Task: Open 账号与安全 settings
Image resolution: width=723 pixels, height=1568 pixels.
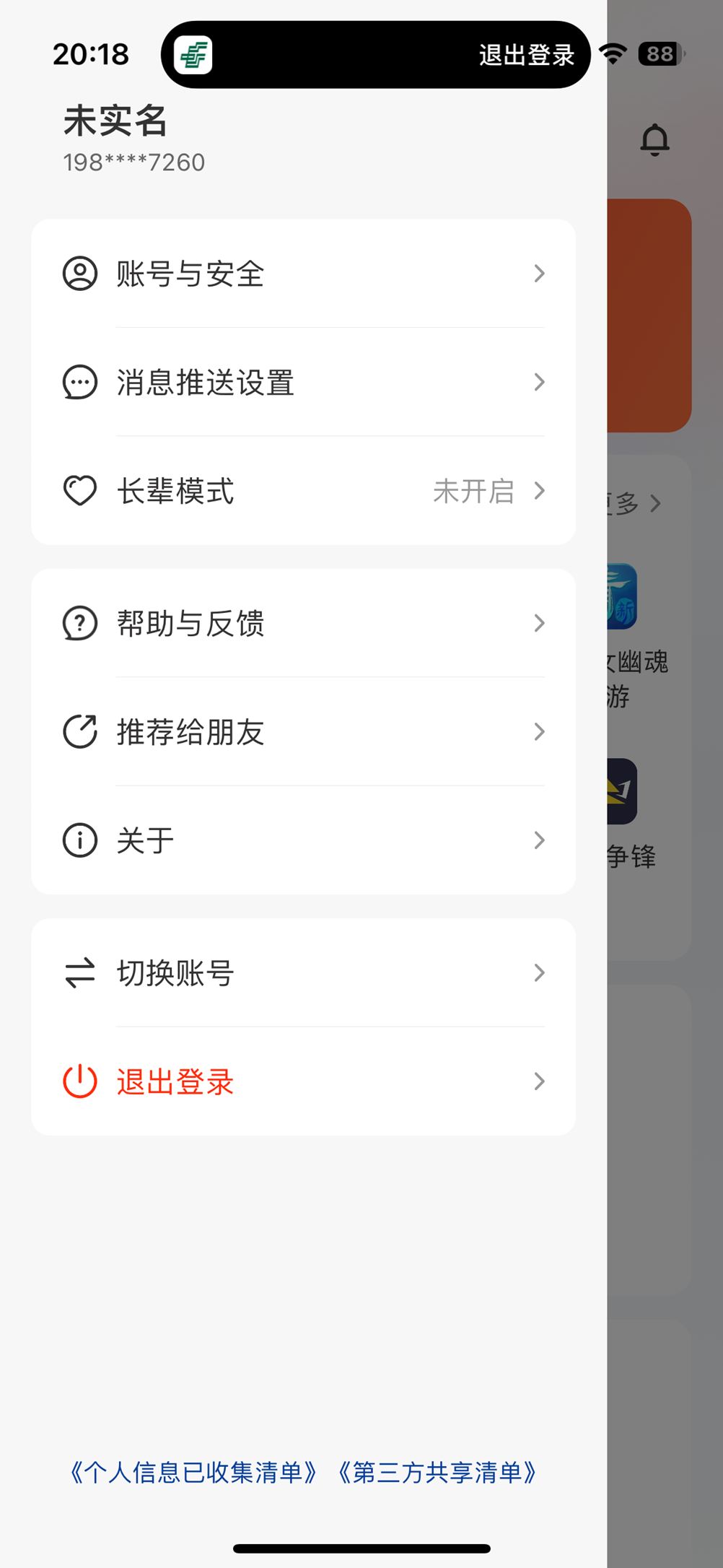Action: [x=303, y=274]
